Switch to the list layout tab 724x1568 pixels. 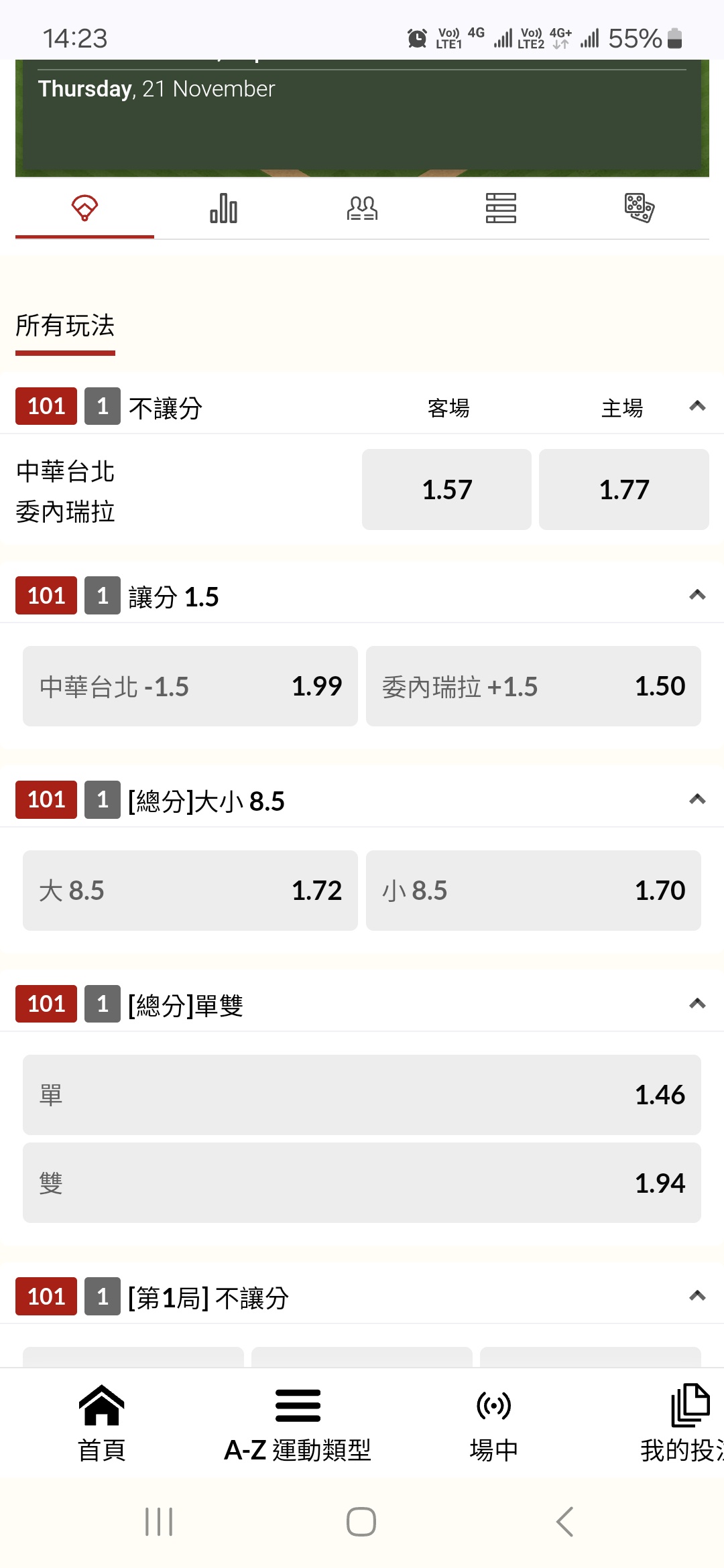click(501, 208)
